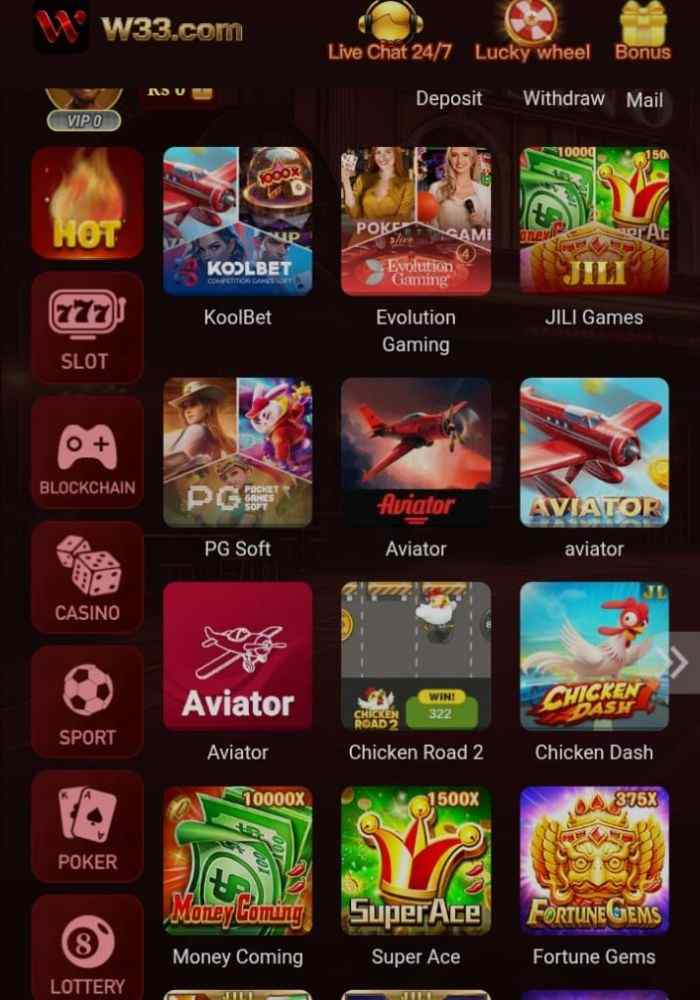Go to Withdraw
Viewport: 700px width, 1000px height.
[x=563, y=99]
